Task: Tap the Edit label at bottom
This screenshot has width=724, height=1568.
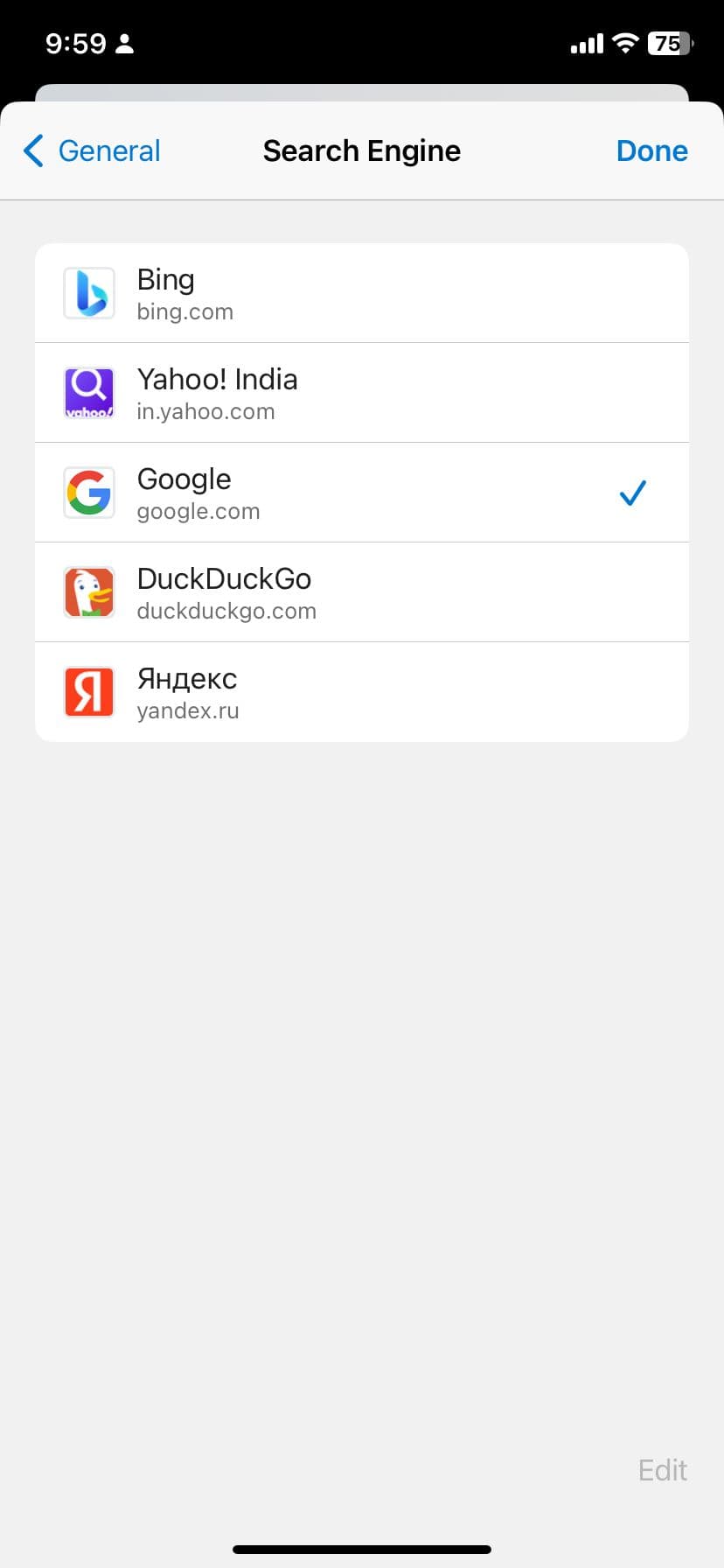Action: (662, 1470)
